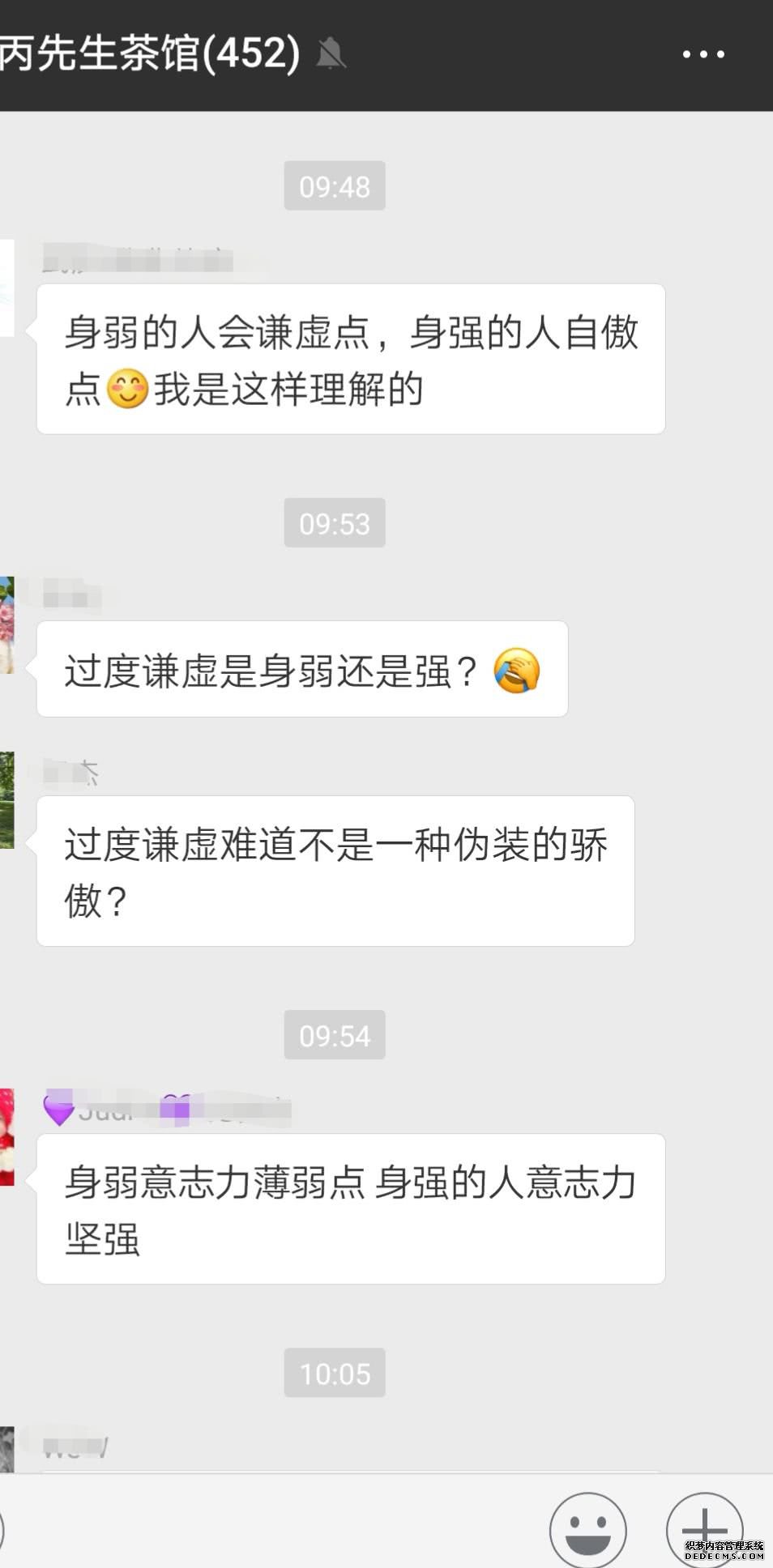Tap avatar of sender saying 伪装的骄傲
This screenshot has width=773, height=1568.
pos(6,799)
